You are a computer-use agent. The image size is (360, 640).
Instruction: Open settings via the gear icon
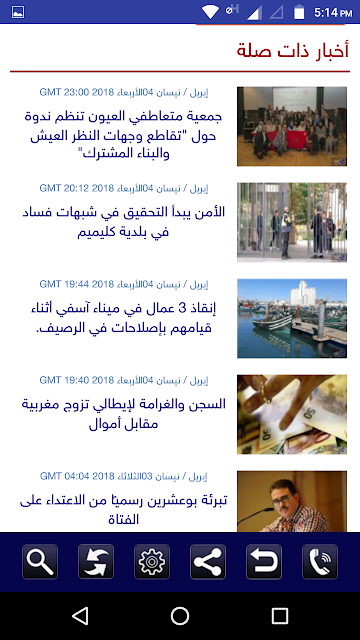tap(152, 562)
